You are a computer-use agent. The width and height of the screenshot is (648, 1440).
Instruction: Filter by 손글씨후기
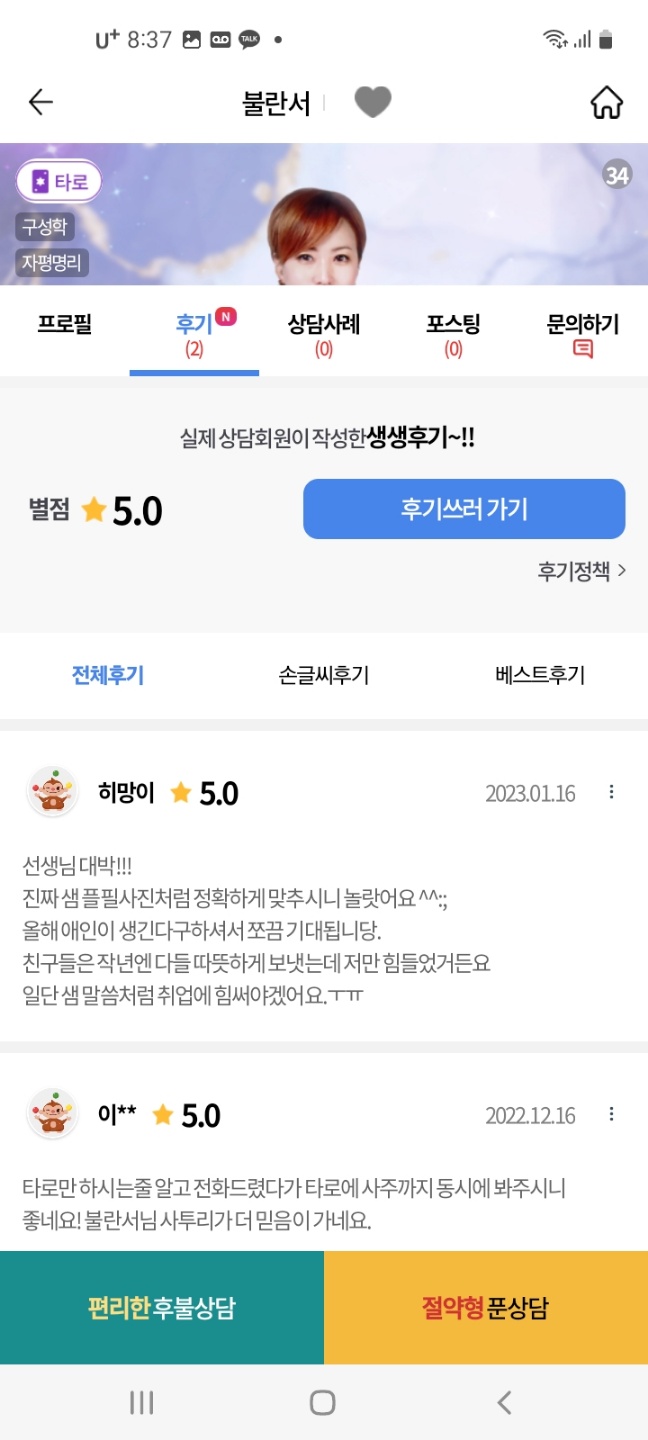(323, 675)
